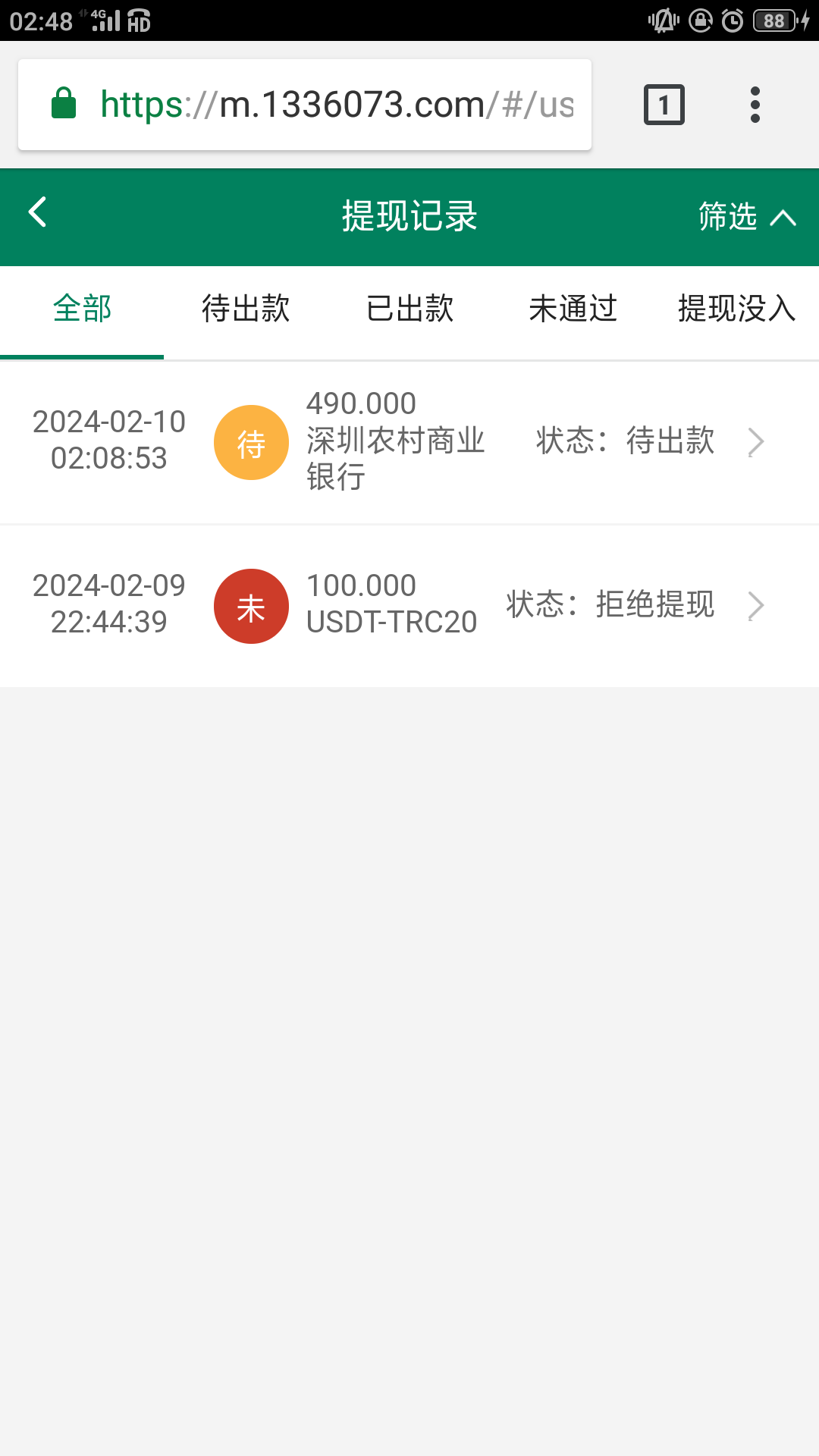Show the 未通过 records tab
Image resolution: width=819 pixels, height=1456 pixels.
point(573,309)
